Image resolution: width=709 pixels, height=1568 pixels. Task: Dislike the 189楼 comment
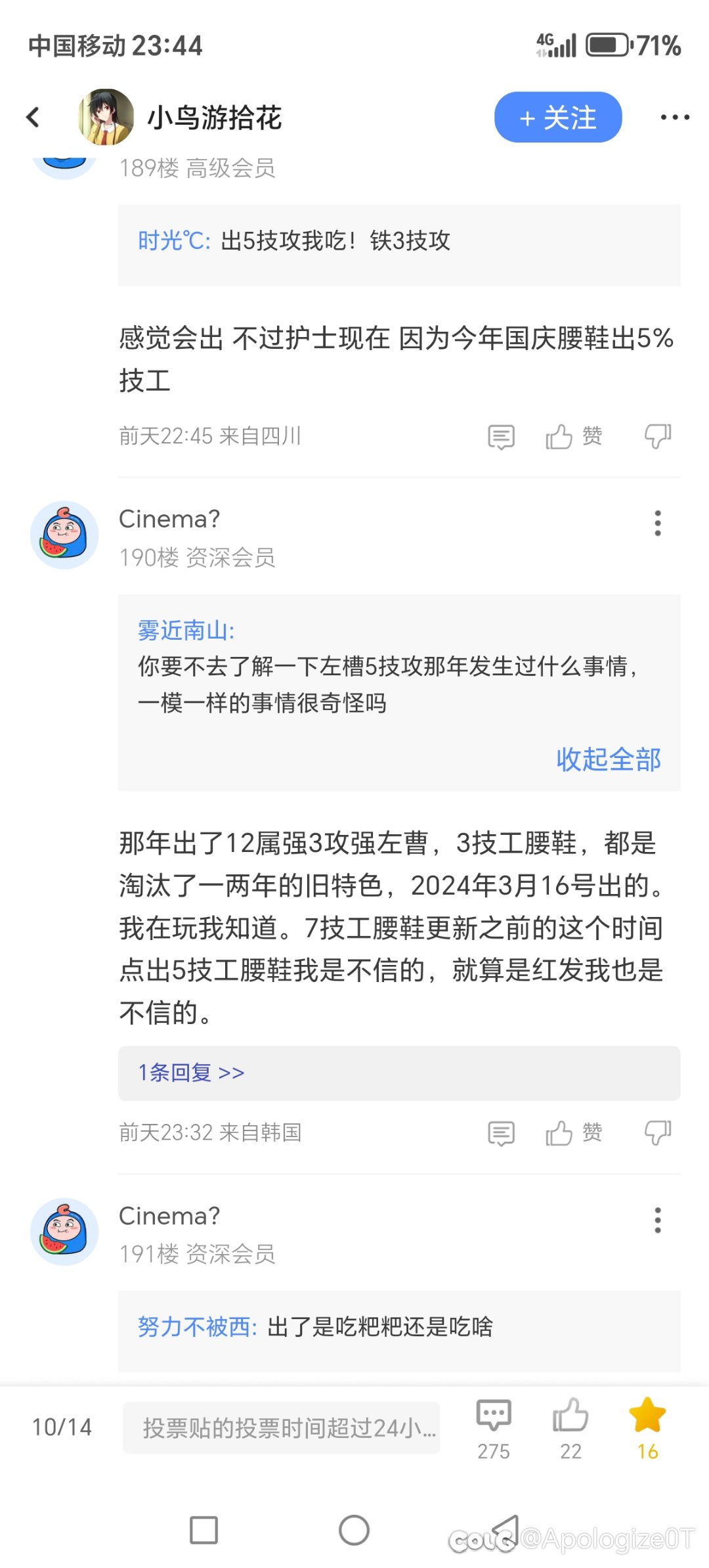coord(657,436)
